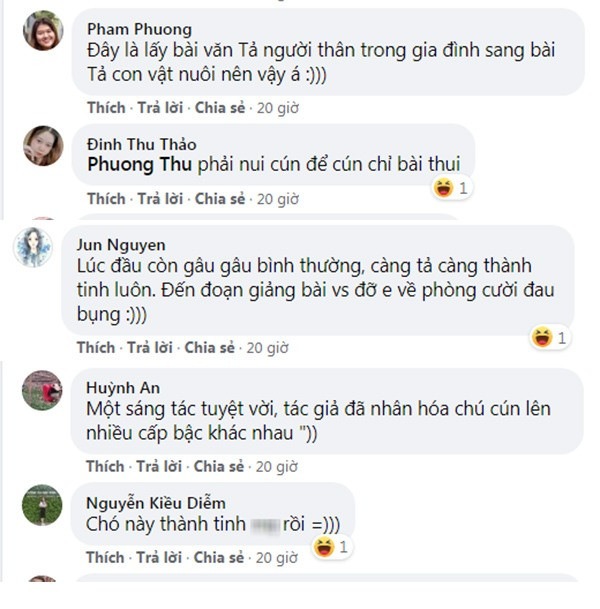
Task: Open Nguyễn Kiều Diễm's profile
Action: point(155,503)
